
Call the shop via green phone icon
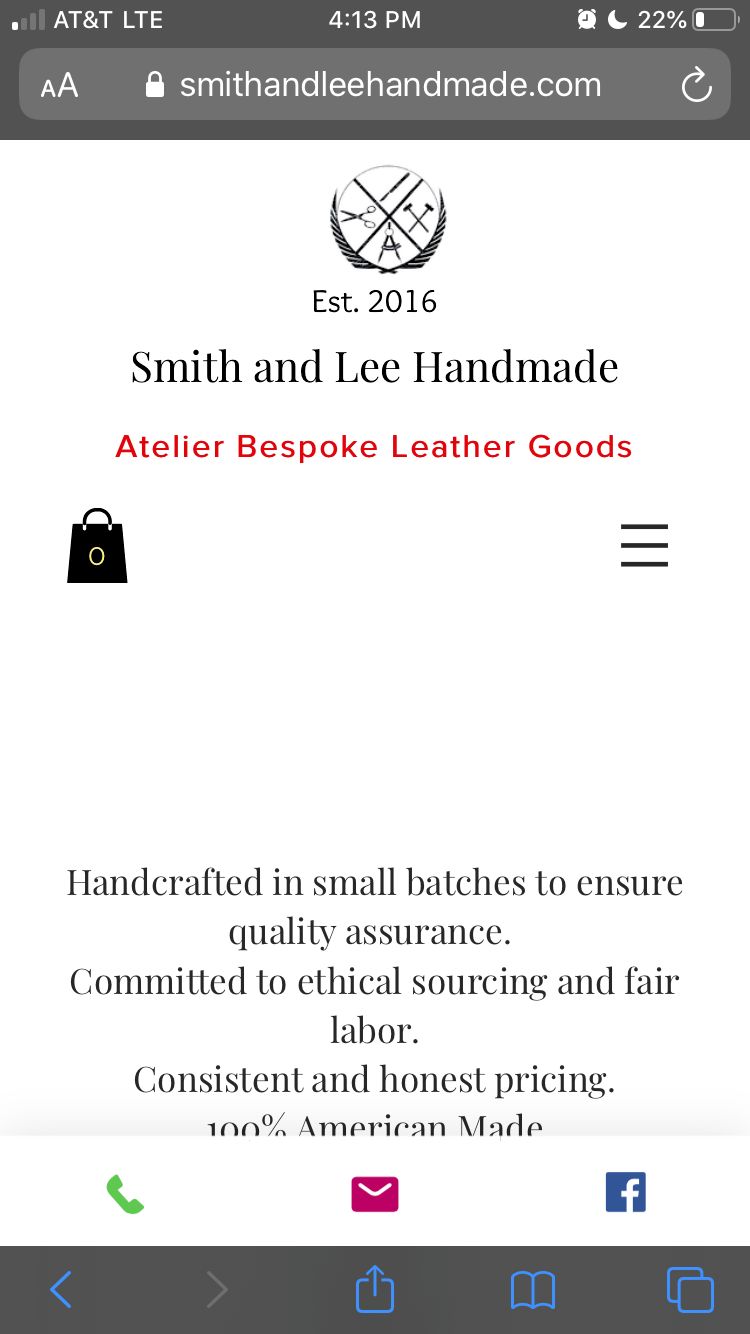(x=125, y=1194)
